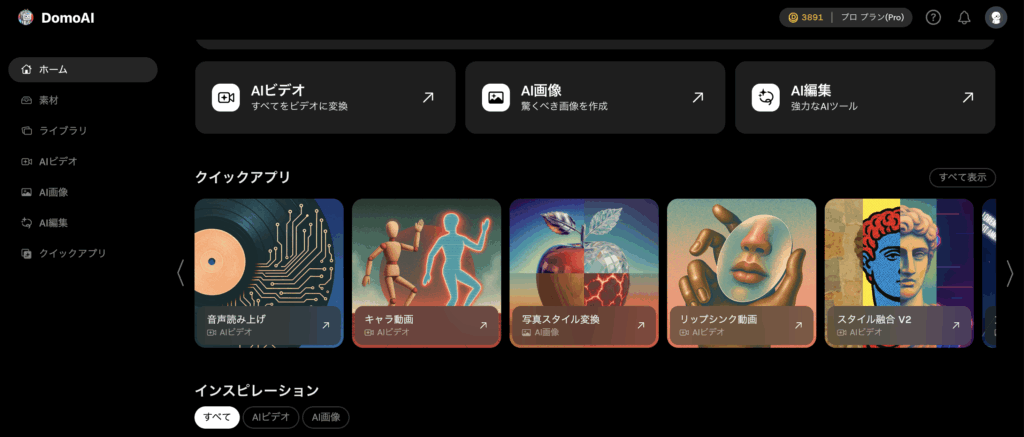Image resolution: width=1024 pixels, height=437 pixels.
Task: Open the AI編集 card 強力なAIツール
Action: (x=865, y=97)
